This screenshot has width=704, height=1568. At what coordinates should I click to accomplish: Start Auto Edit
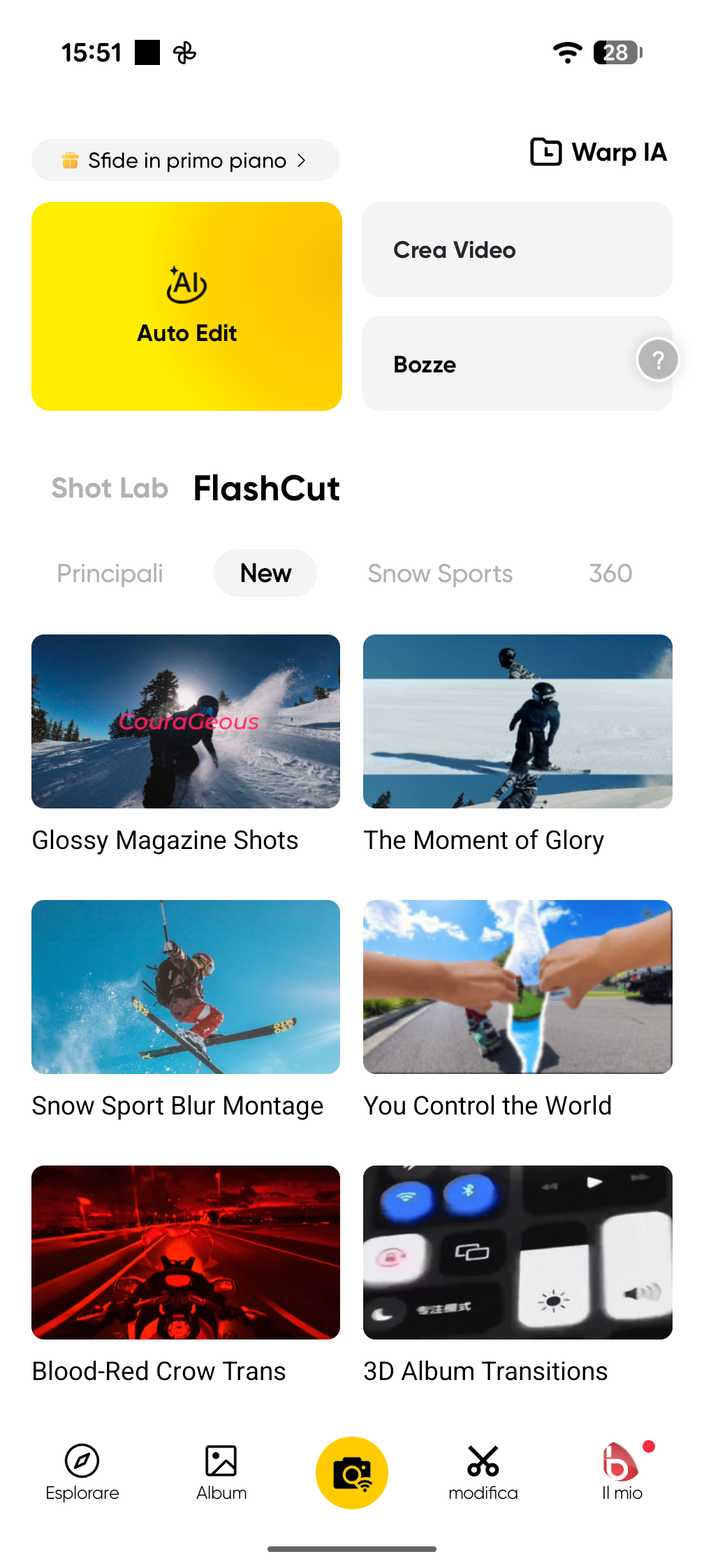point(186,306)
